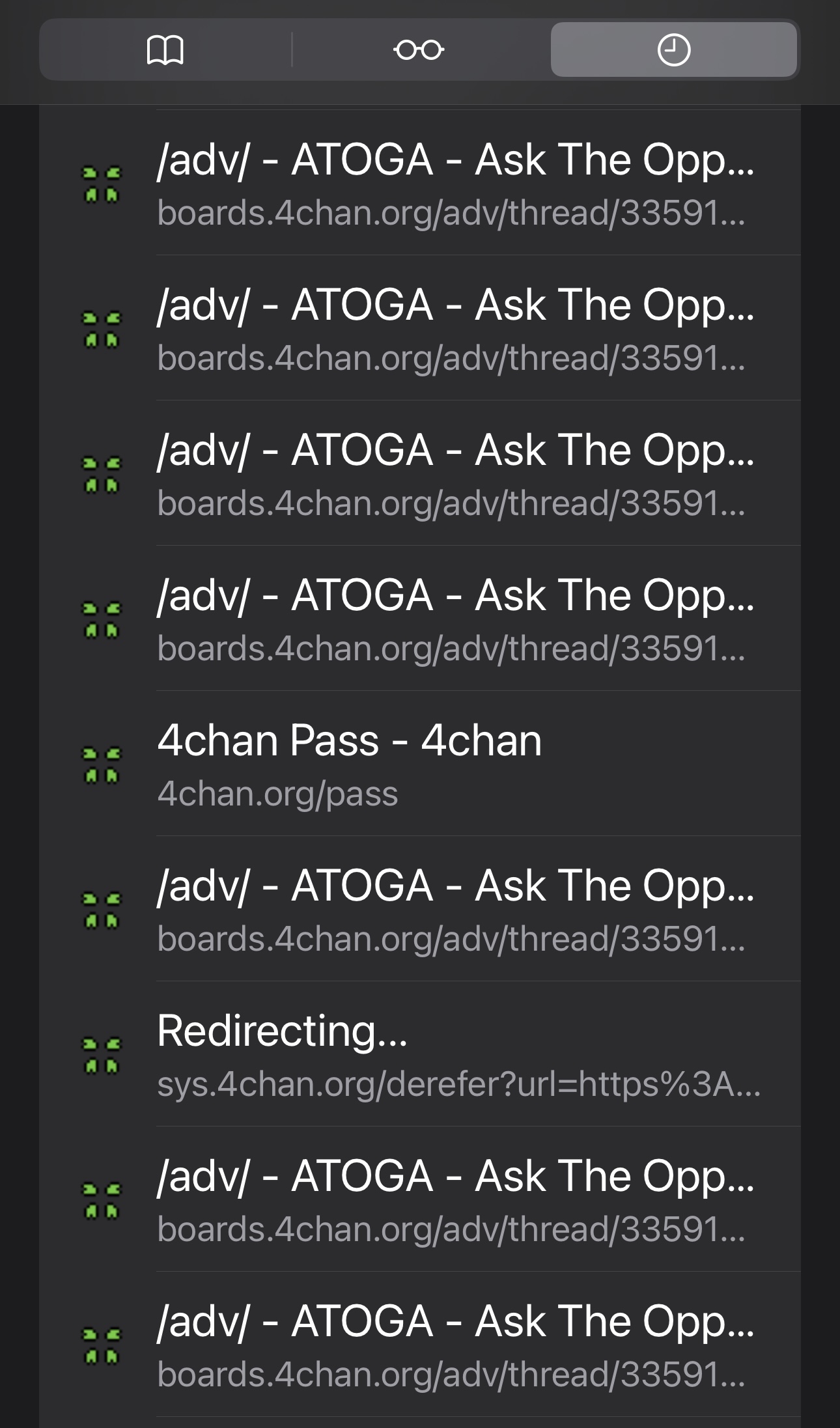
Task: Open the 4chan Pass history entry
Action: point(420,764)
